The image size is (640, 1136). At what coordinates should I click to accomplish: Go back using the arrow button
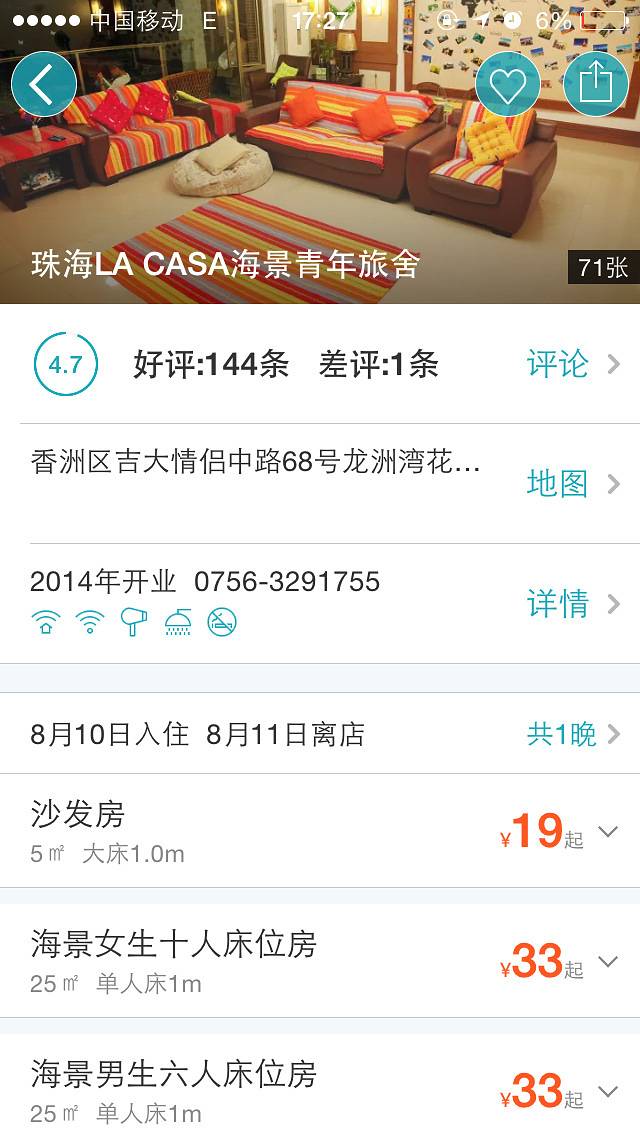43,85
